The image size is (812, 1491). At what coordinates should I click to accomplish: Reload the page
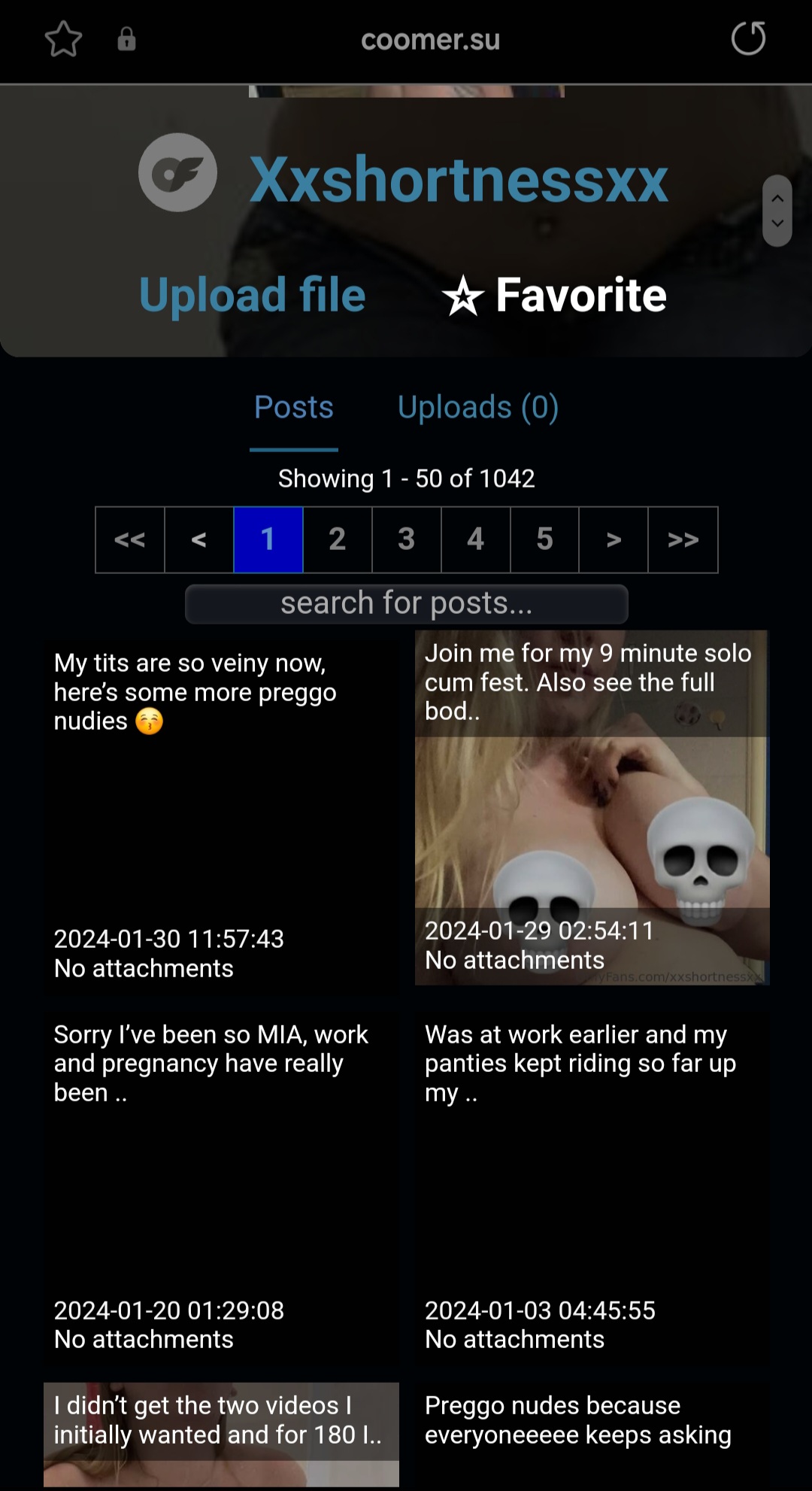[748, 38]
